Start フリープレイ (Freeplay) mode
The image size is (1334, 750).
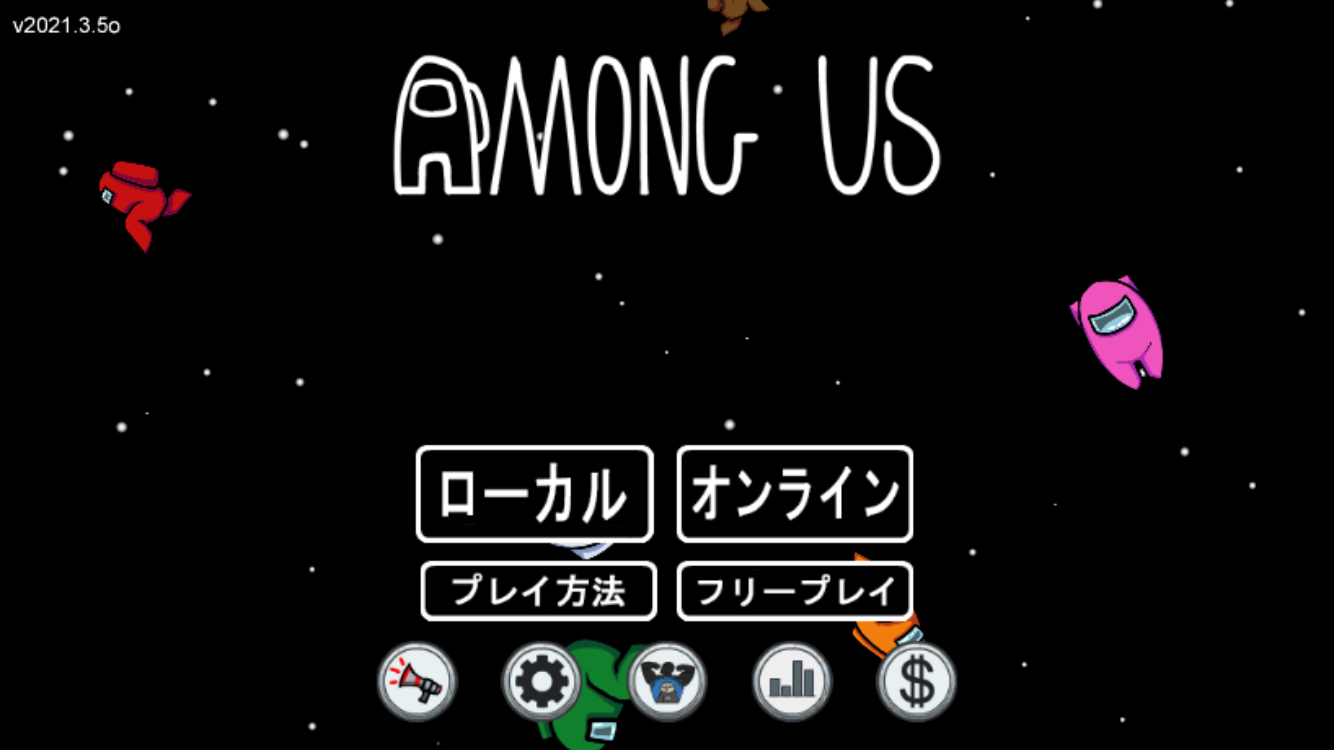pos(795,591)
